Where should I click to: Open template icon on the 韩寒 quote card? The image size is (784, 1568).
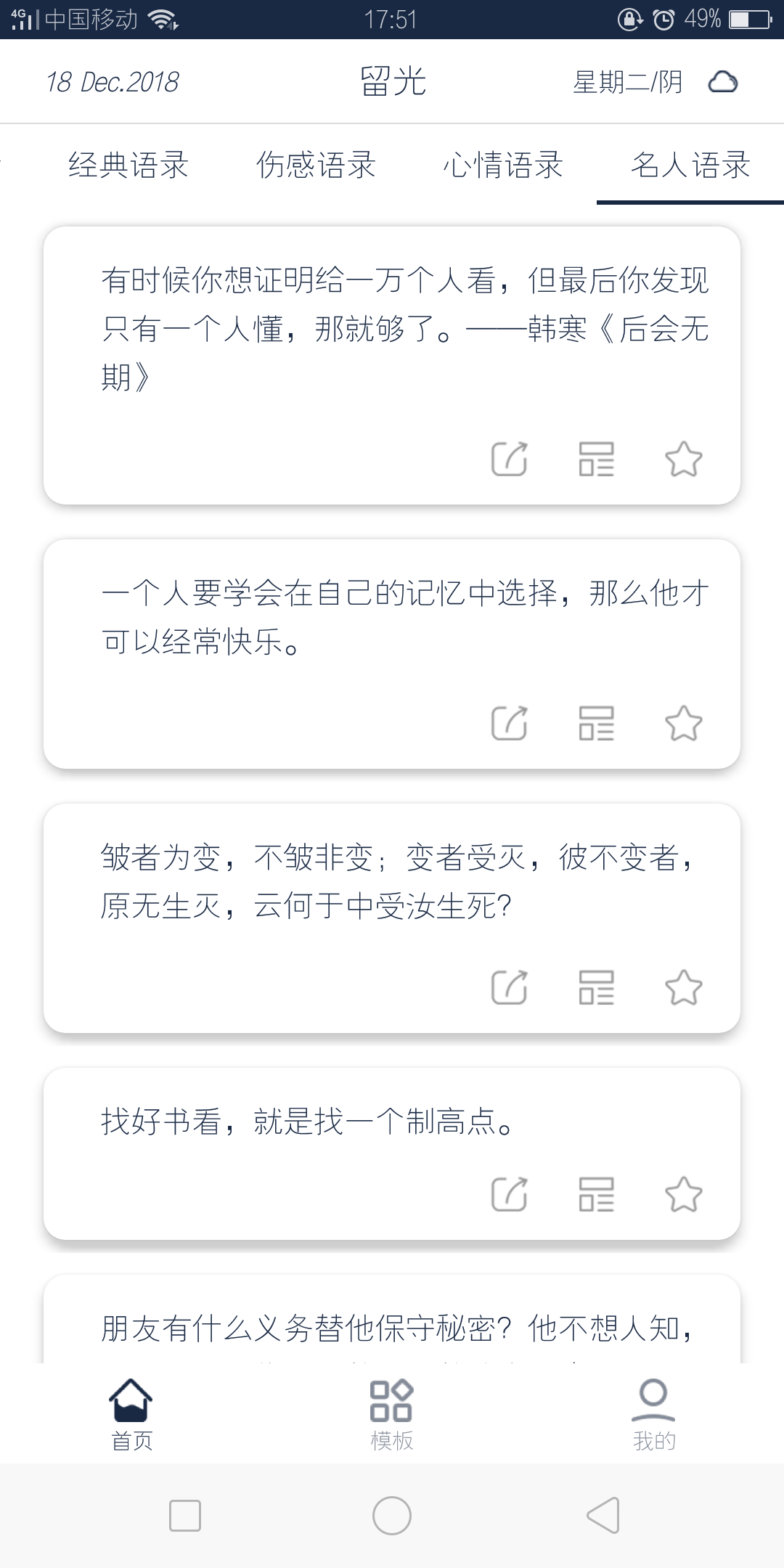(597, 459)
